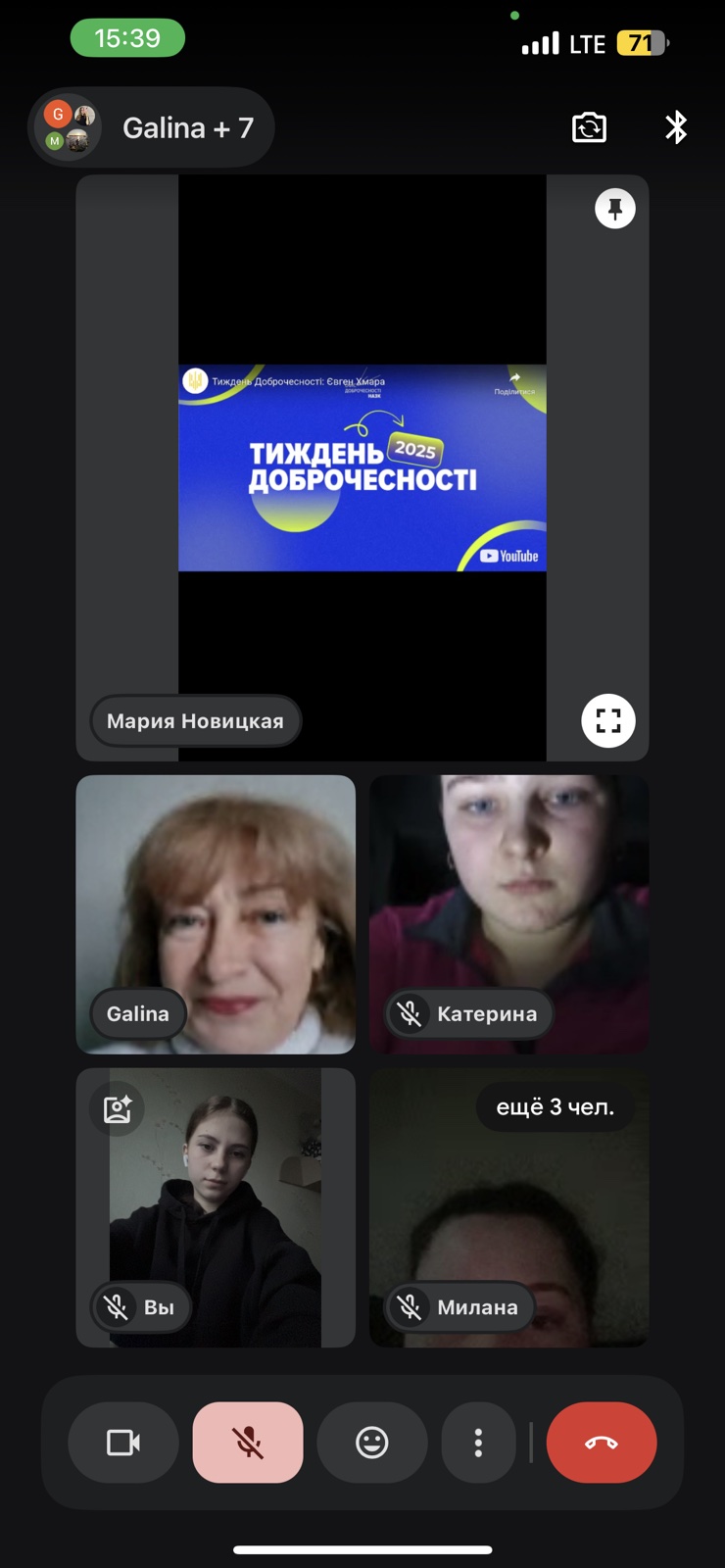The image size is (725, 1568).
Task: Open the three-dot more options menu
Action: tap(478, 1443)
